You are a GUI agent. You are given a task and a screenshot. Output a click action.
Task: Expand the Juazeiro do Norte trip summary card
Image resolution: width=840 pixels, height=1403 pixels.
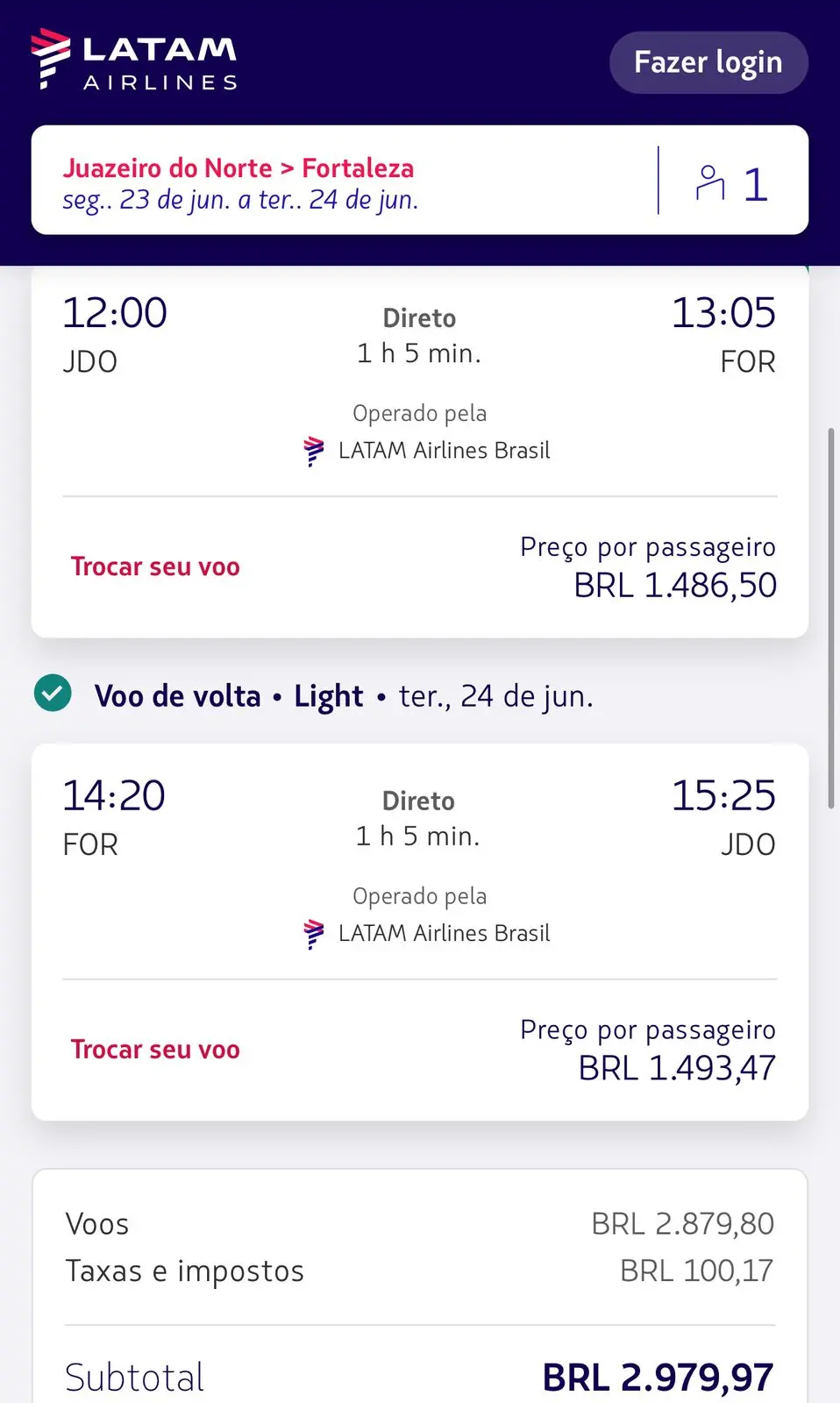[x=419, y=182]
